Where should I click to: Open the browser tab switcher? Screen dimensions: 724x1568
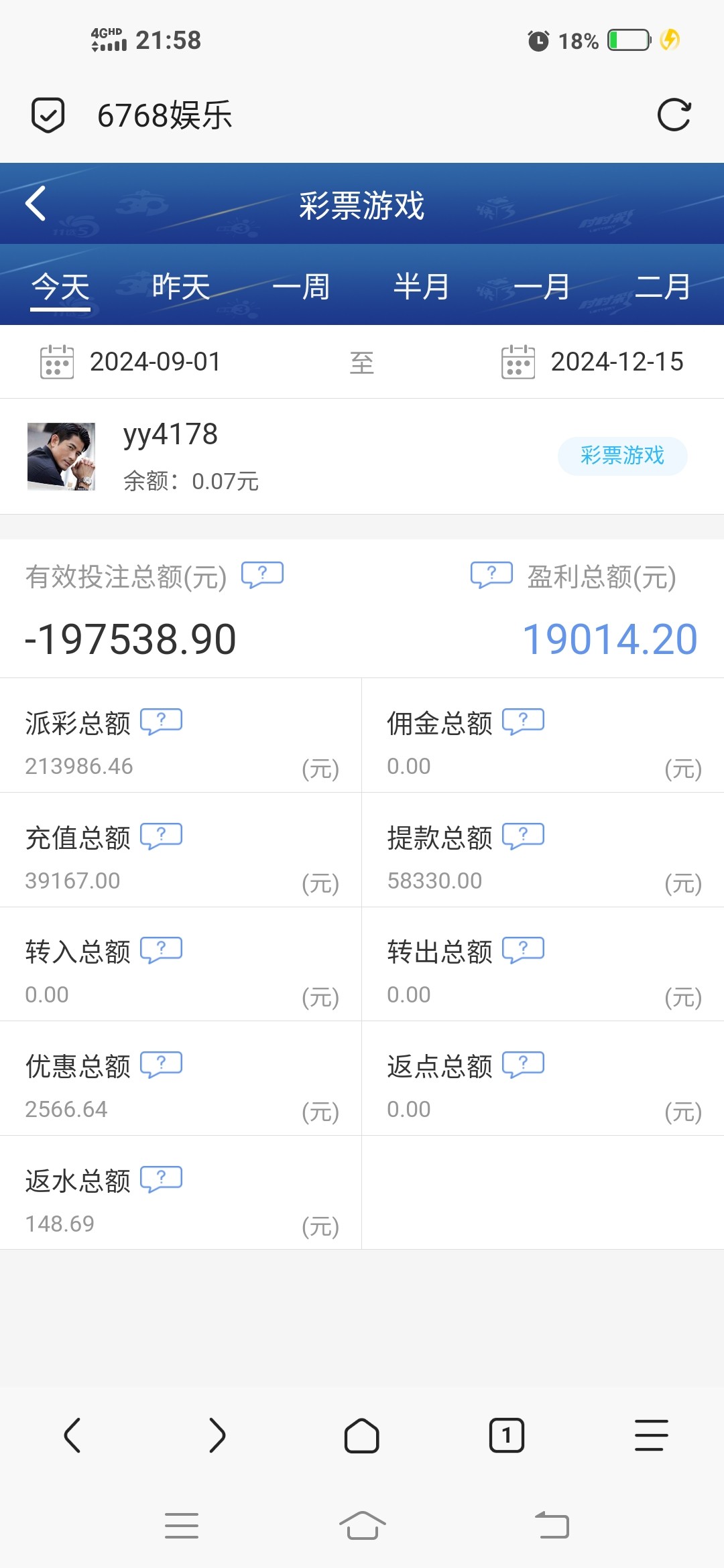pos(507,1435)
